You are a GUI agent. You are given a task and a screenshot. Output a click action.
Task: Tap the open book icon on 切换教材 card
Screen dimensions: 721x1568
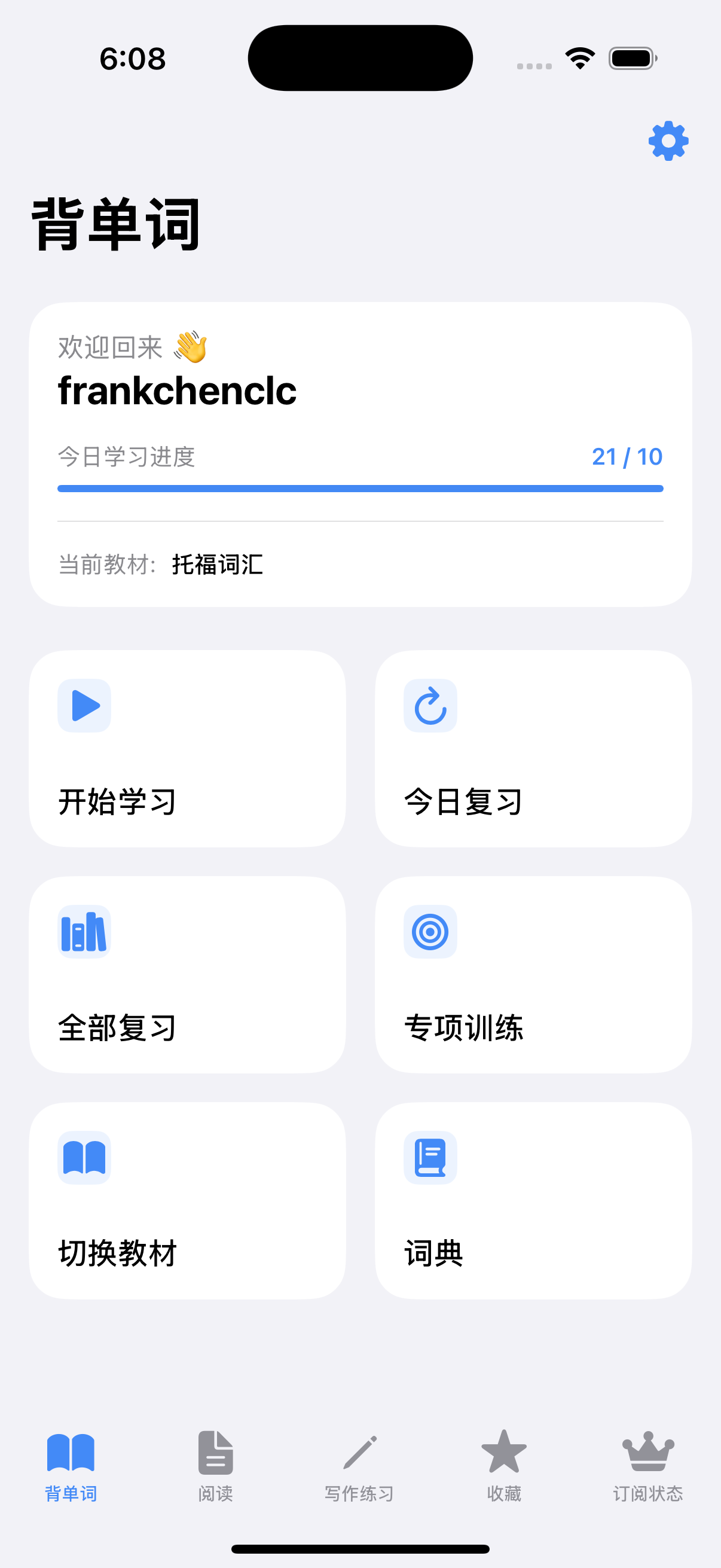[x=84, y=1158]
